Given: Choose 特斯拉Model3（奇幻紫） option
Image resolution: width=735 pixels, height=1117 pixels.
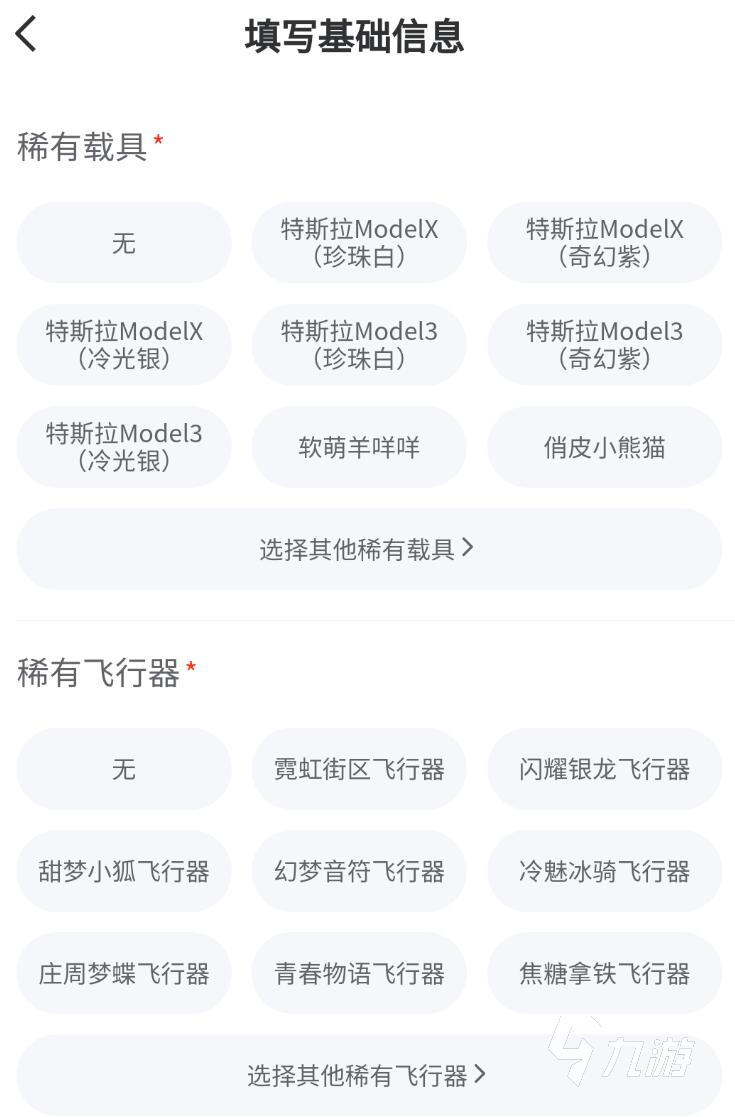Looking at the screenshot, I should 604,345.
